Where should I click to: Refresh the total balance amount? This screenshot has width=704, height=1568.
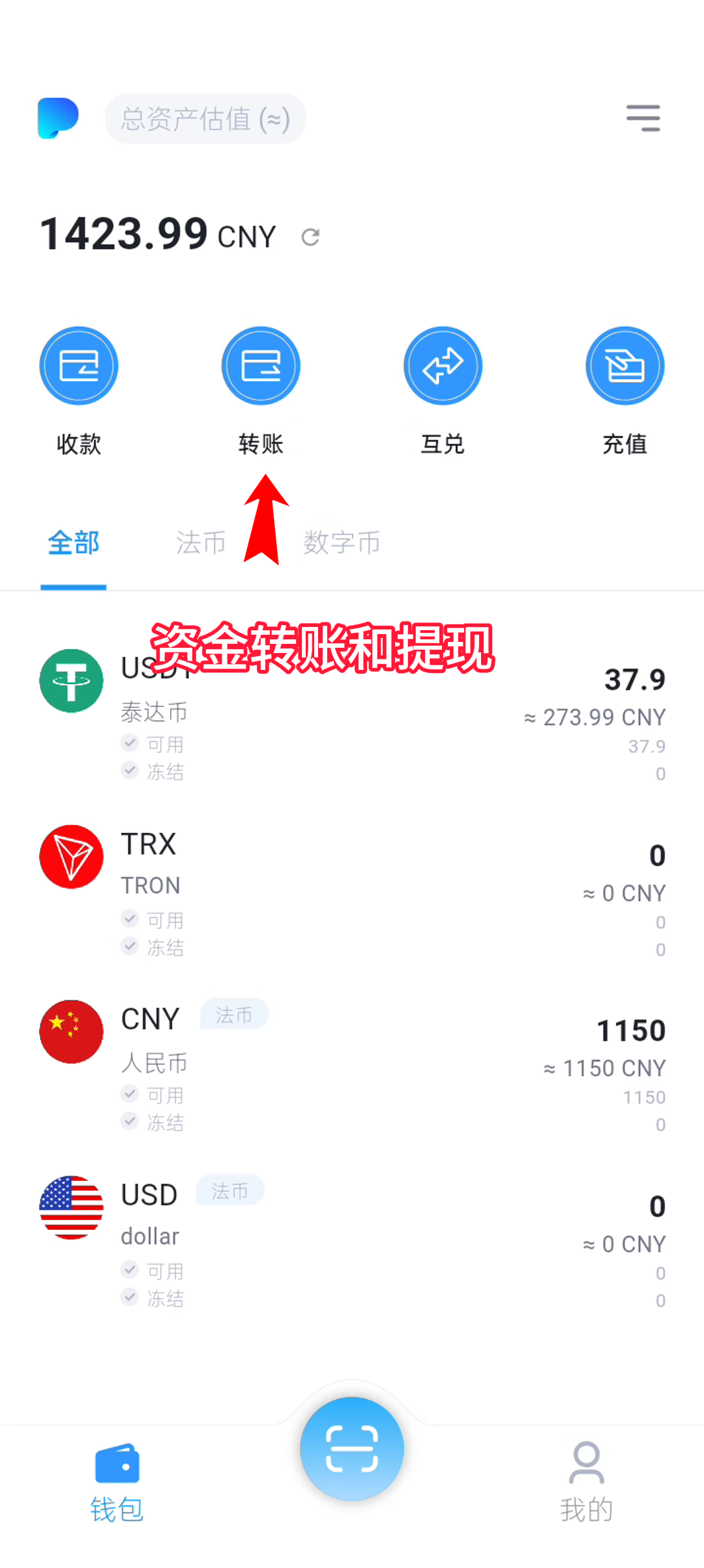click(310, 237)
